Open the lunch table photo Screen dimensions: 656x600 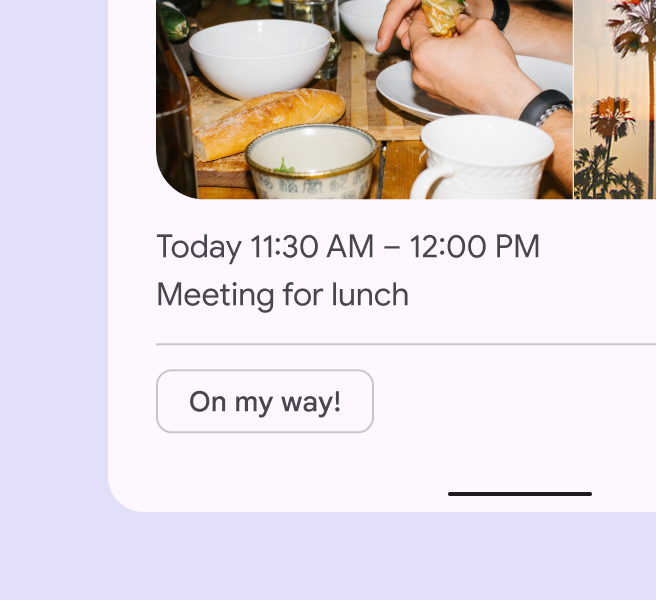(364, 98)
